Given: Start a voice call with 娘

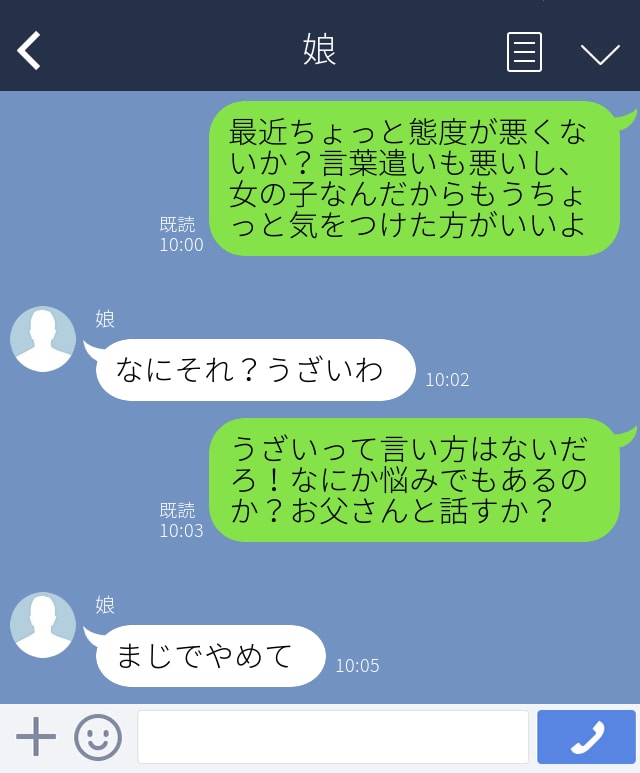Looking at the screenshot, I should (586, 738).
